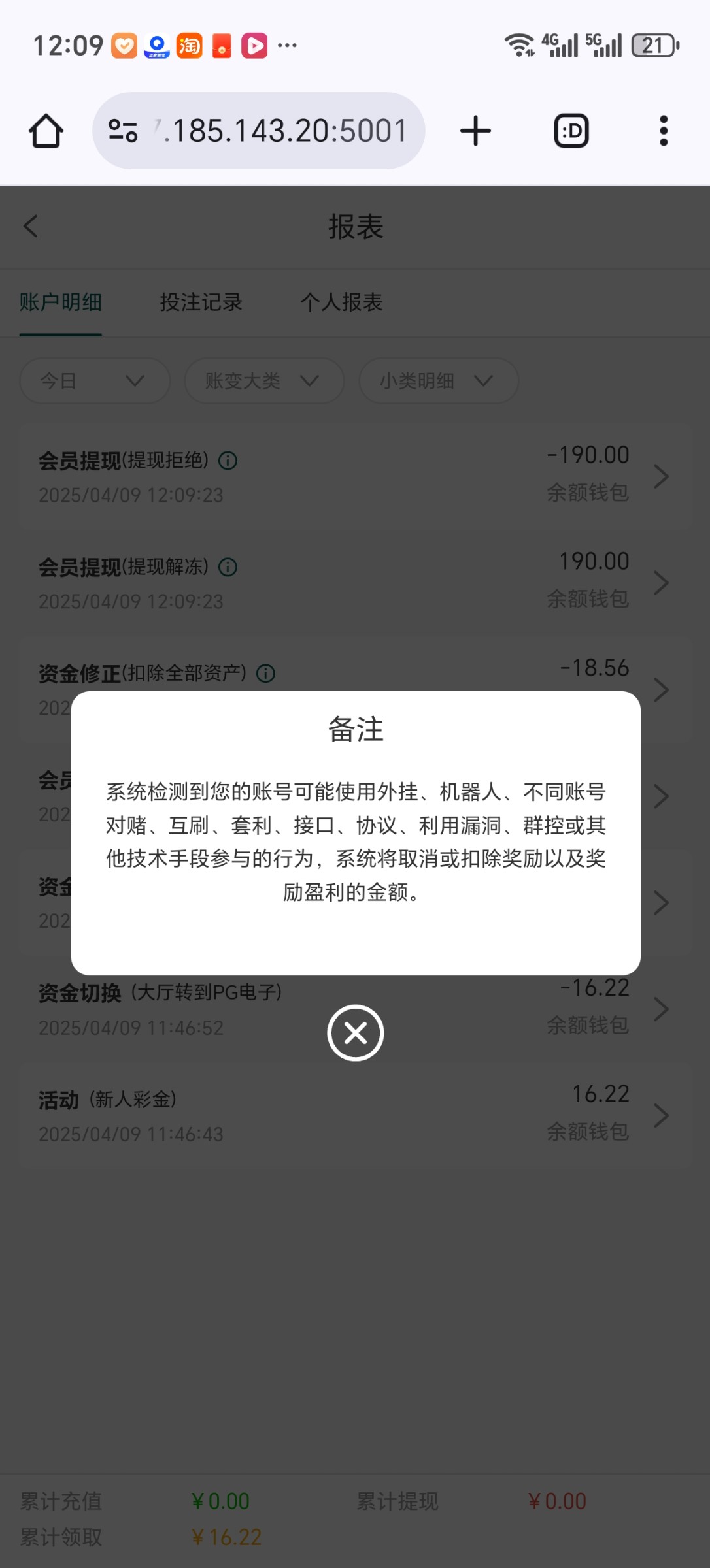Screen dimensions: 710x1568
Task: Open the 今日 date filter dropdown
Action: (94, 381)
